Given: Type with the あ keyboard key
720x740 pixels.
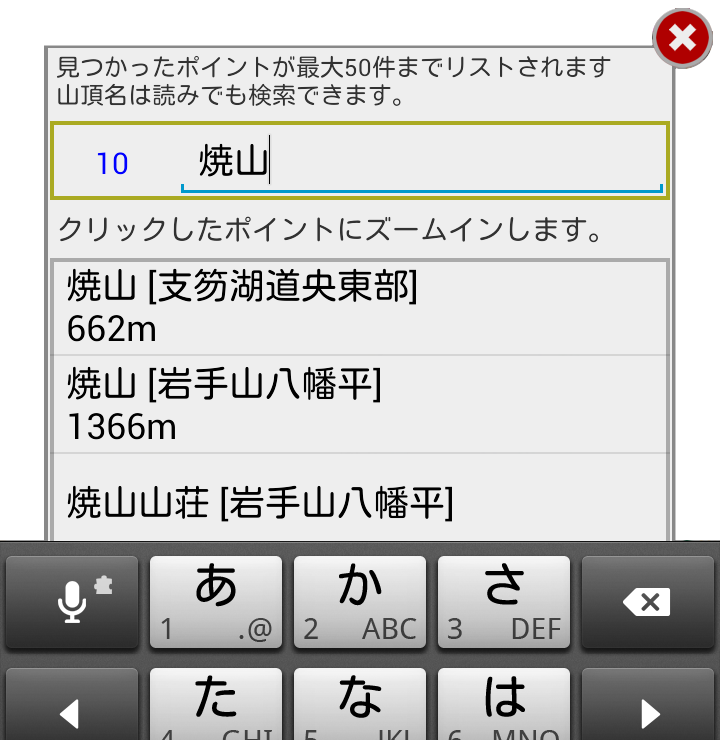Looking at the screenshot, I should click(216, 602).
